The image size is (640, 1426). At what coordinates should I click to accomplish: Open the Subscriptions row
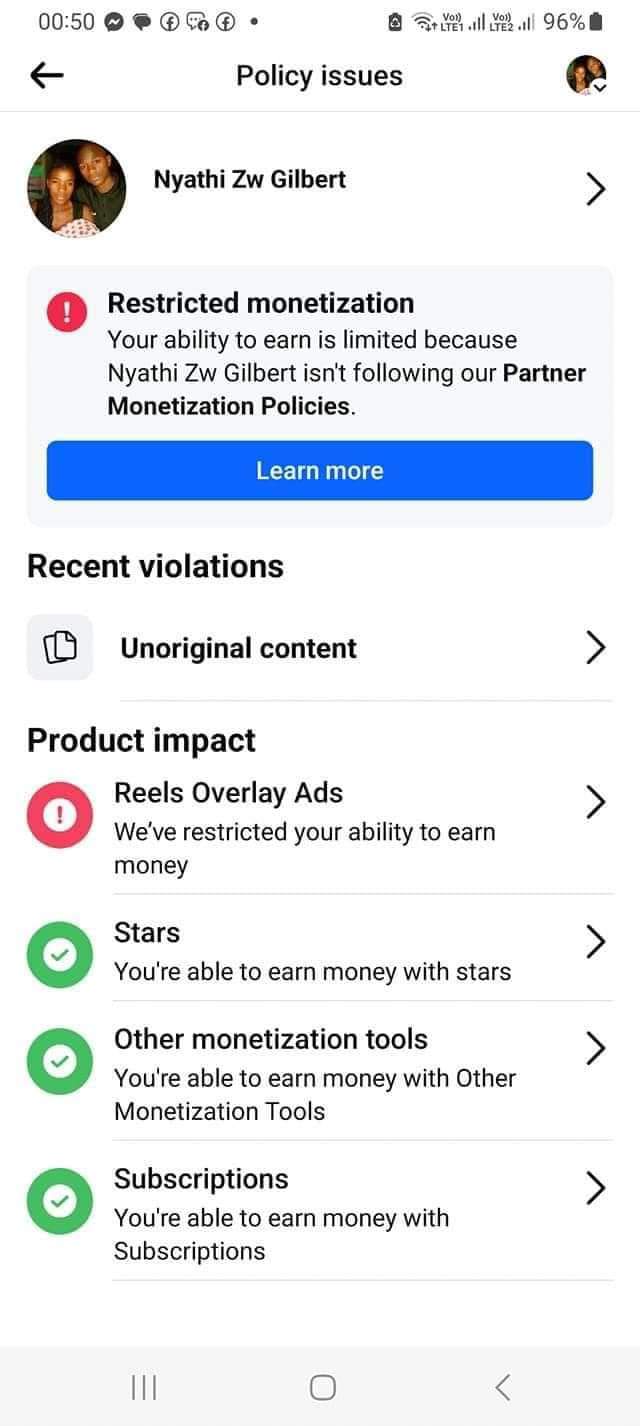tap(320, 1214)
